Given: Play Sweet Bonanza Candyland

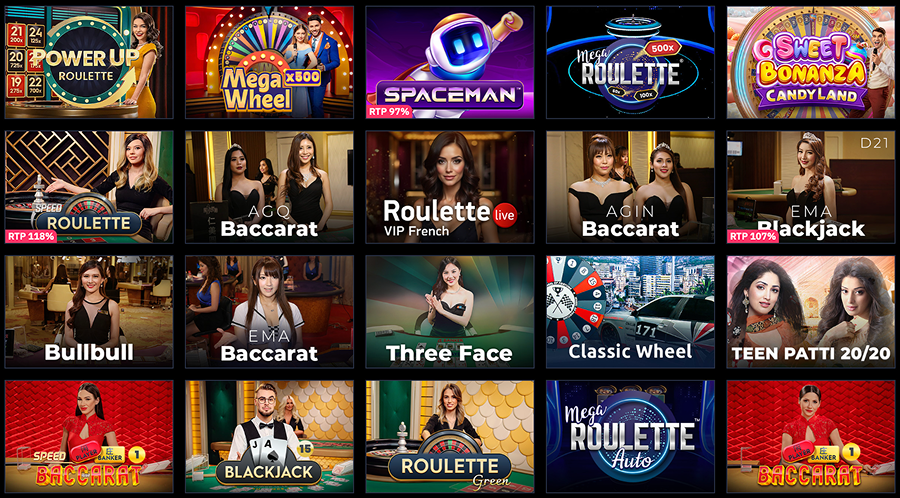Looking at the screenshot, I should click(x=810, y=62).
